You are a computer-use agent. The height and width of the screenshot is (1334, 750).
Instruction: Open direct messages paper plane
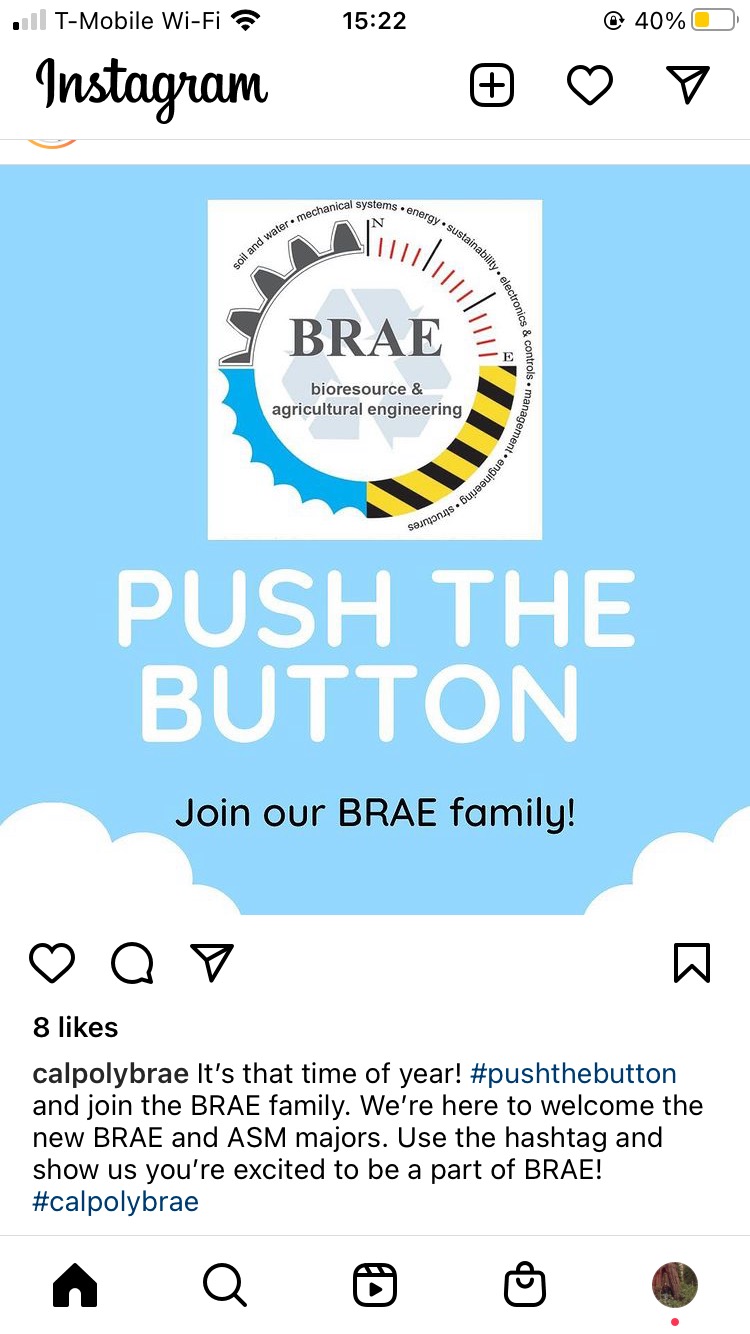(x=688, y=86)
